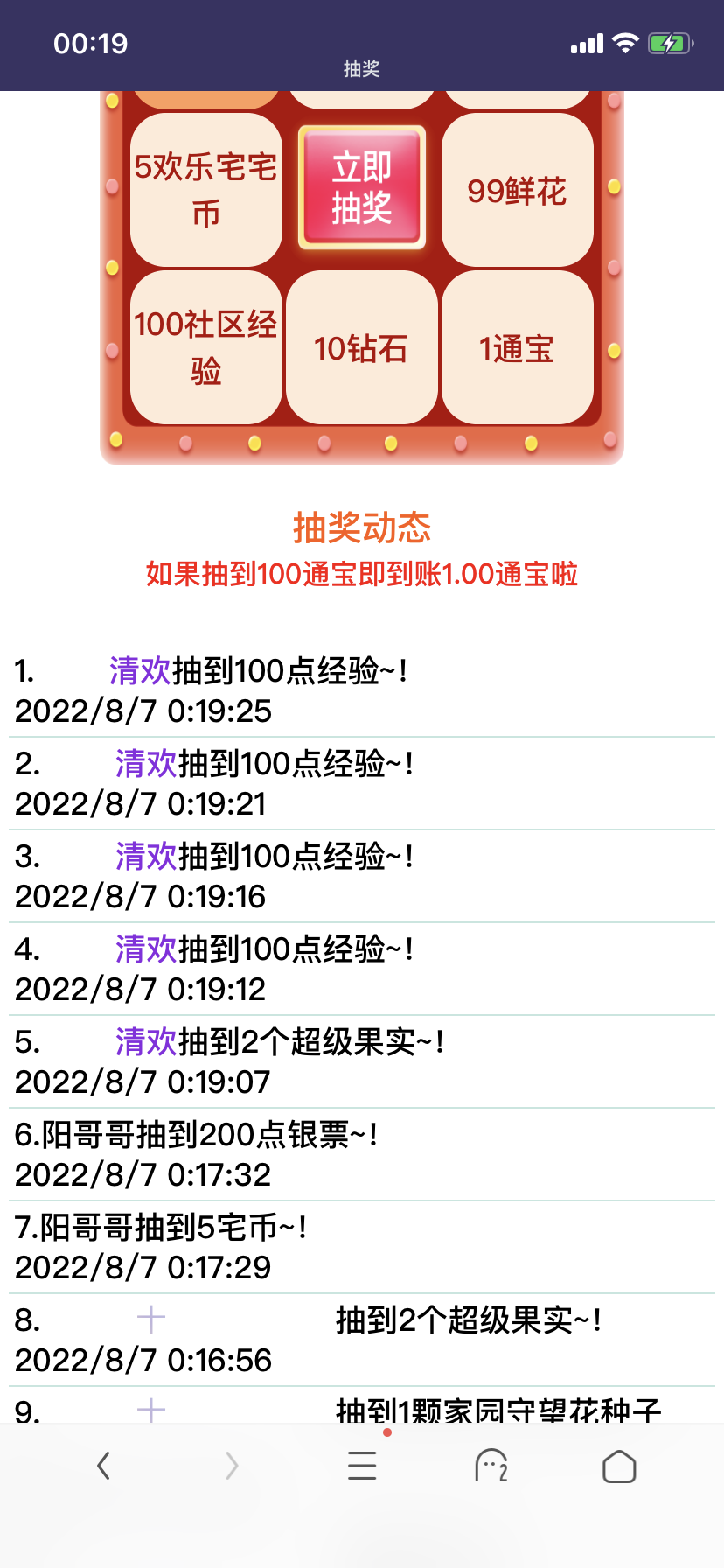Image resolution: width=724 pixels, height=1568 pixels.
Task: Open 清欢's profile in entry 1
Action: [140, 671]
